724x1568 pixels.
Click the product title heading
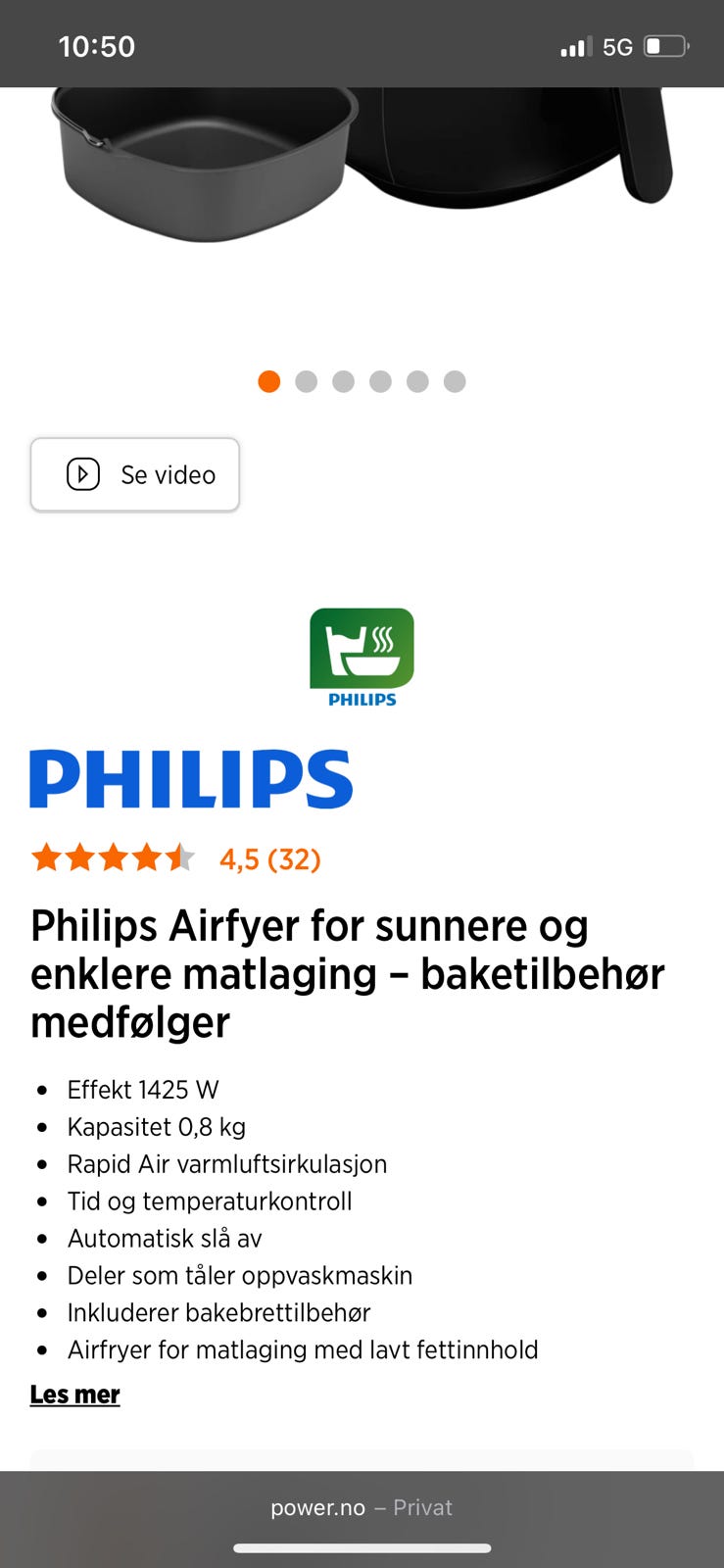[x=349, y=973]
